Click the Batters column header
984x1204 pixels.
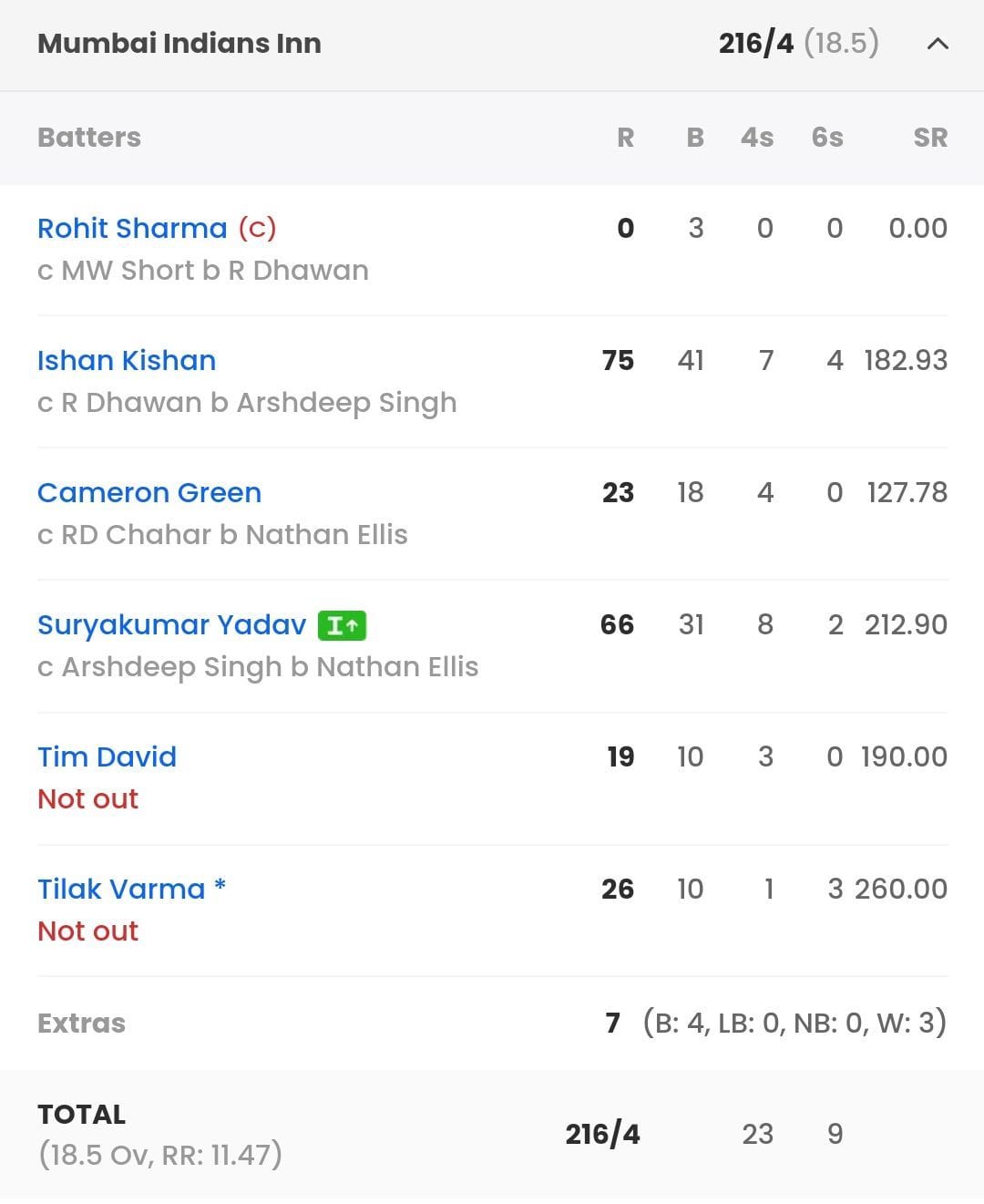point(88,138)
